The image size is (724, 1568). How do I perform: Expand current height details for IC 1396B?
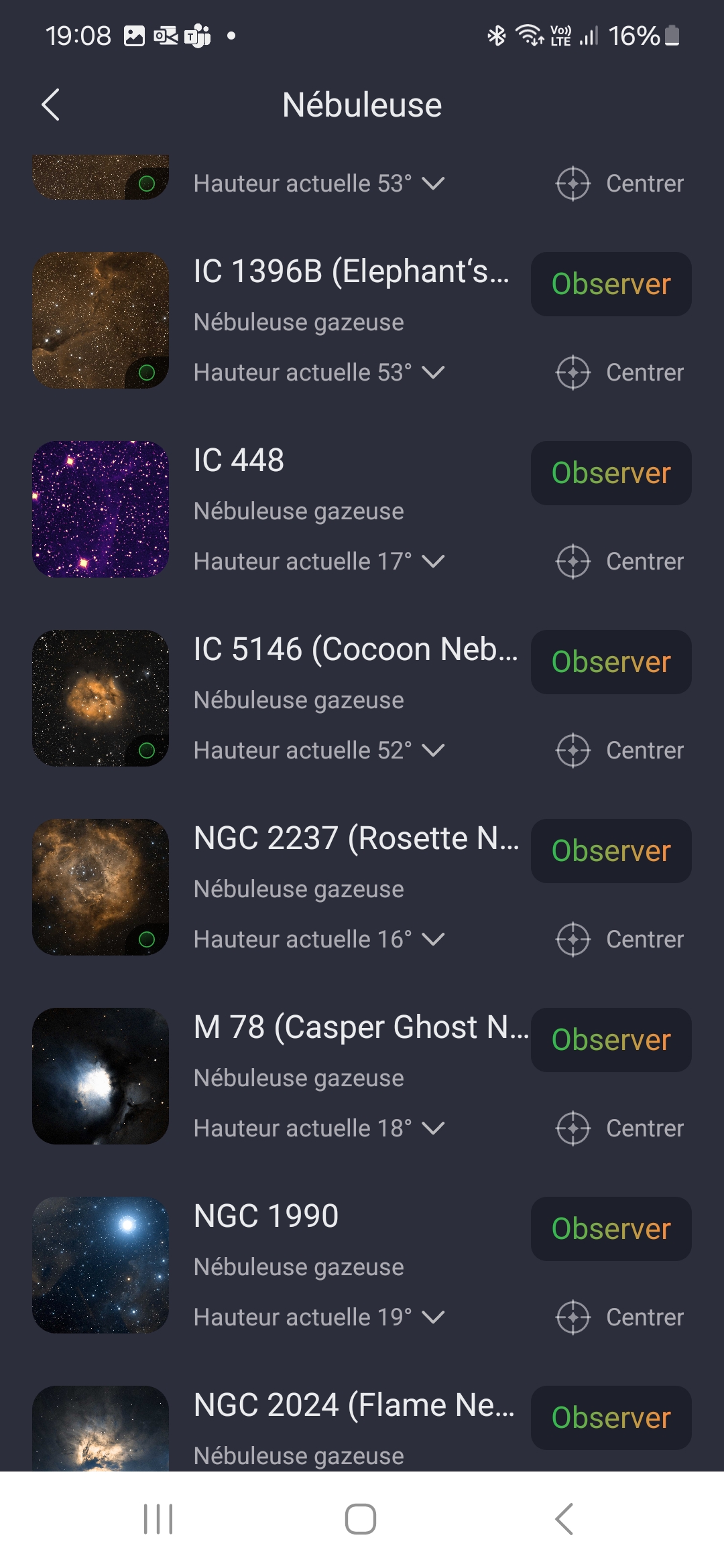click(434, 373)
